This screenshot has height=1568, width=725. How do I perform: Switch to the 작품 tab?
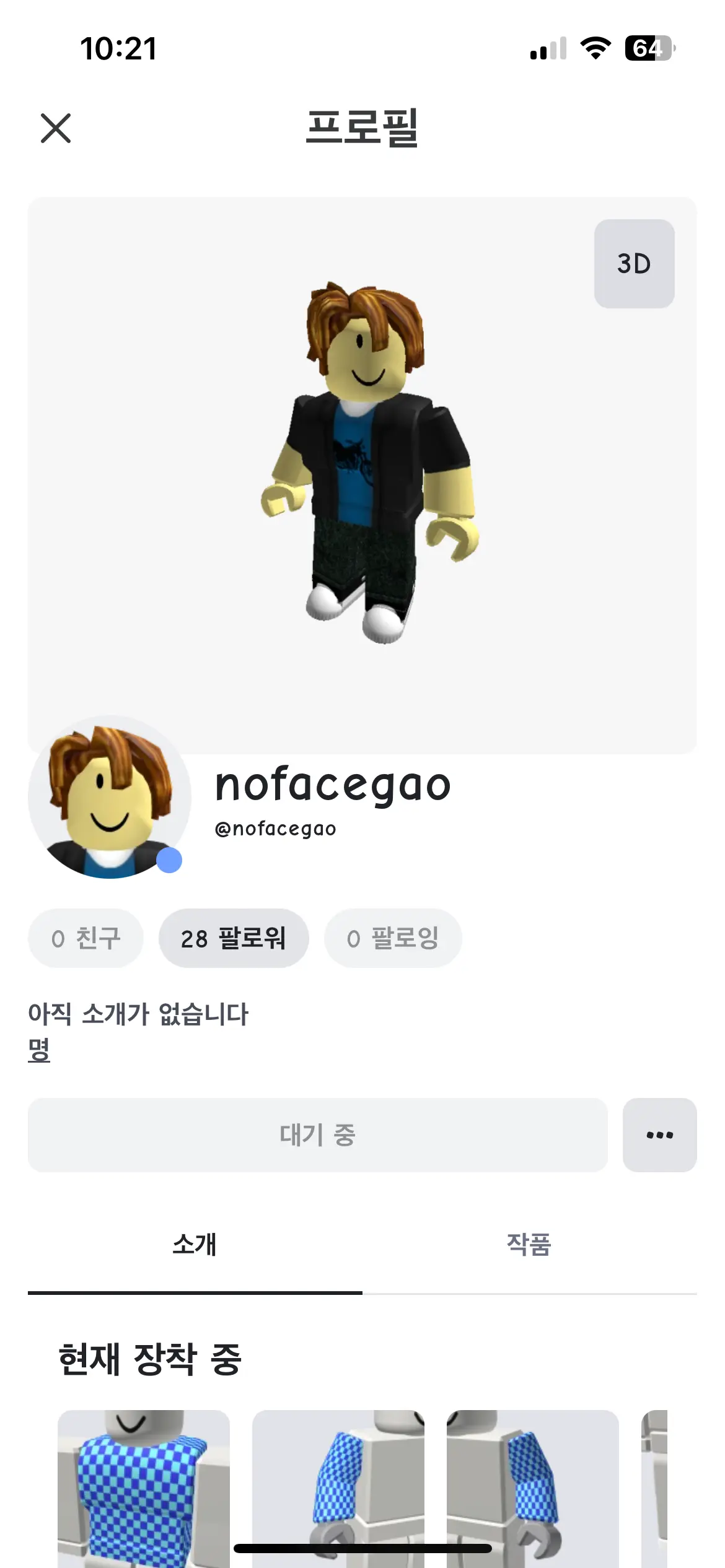[x=529, y=1245]
